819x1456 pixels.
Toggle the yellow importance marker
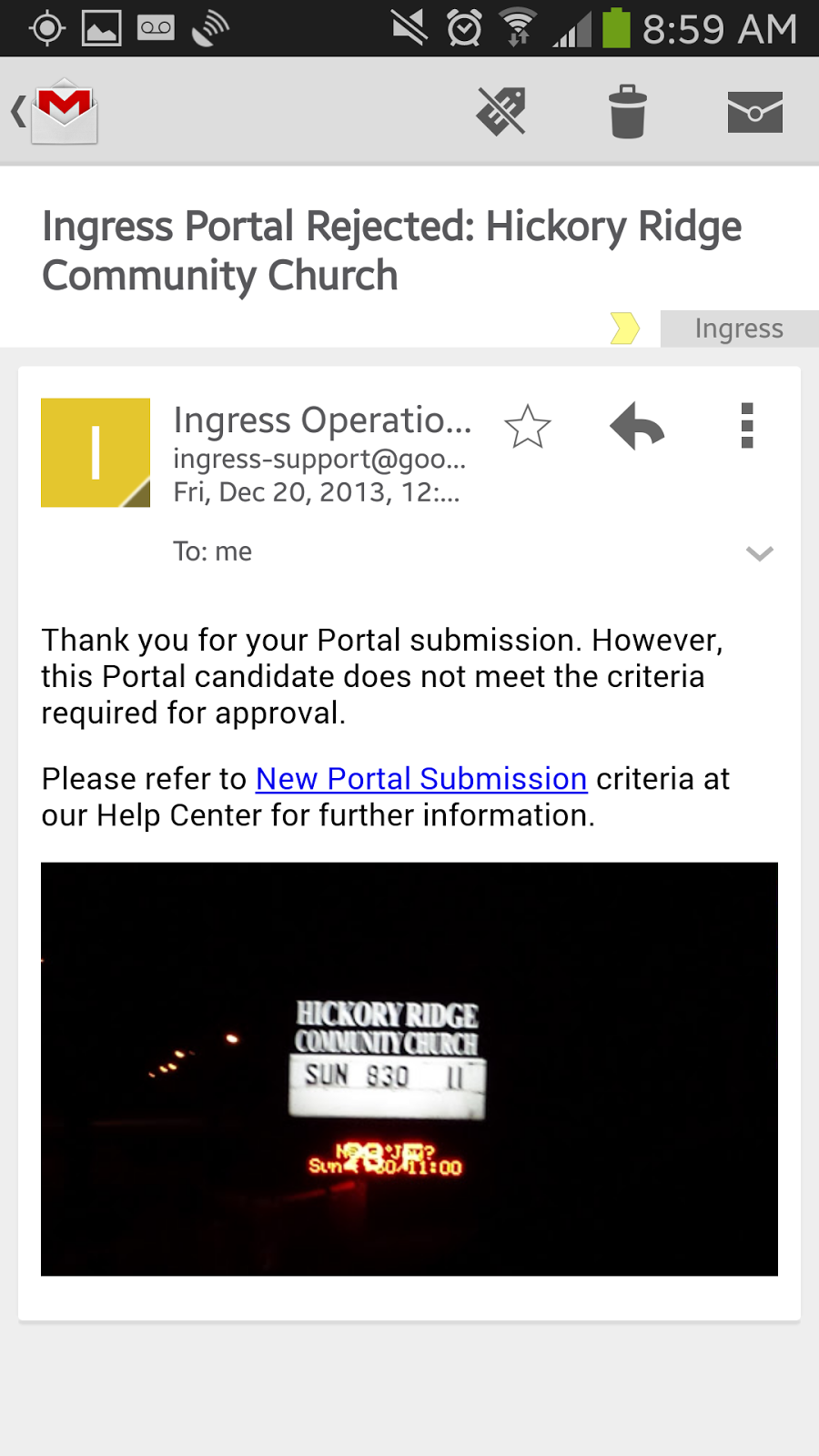(x=624, y=329)
